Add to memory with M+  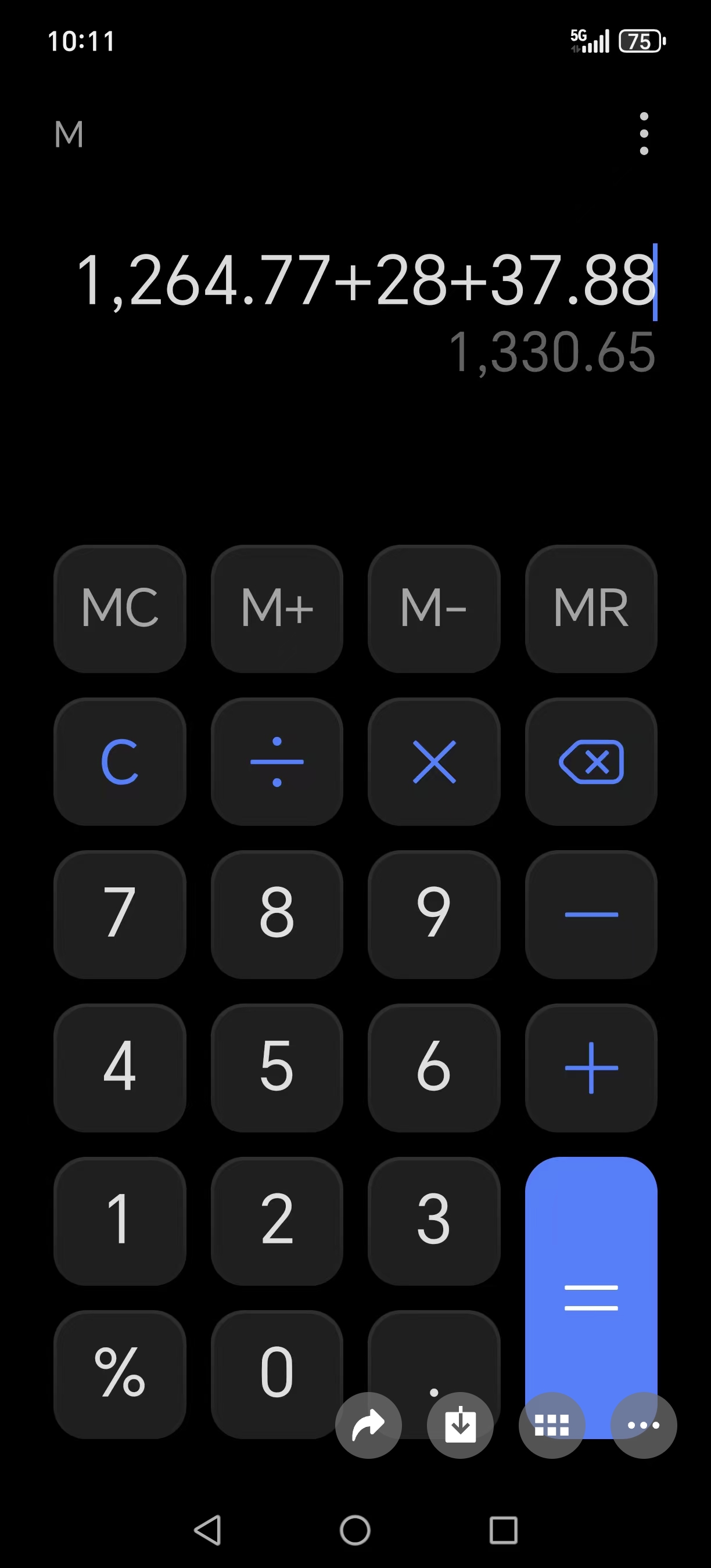coord(277,608)
